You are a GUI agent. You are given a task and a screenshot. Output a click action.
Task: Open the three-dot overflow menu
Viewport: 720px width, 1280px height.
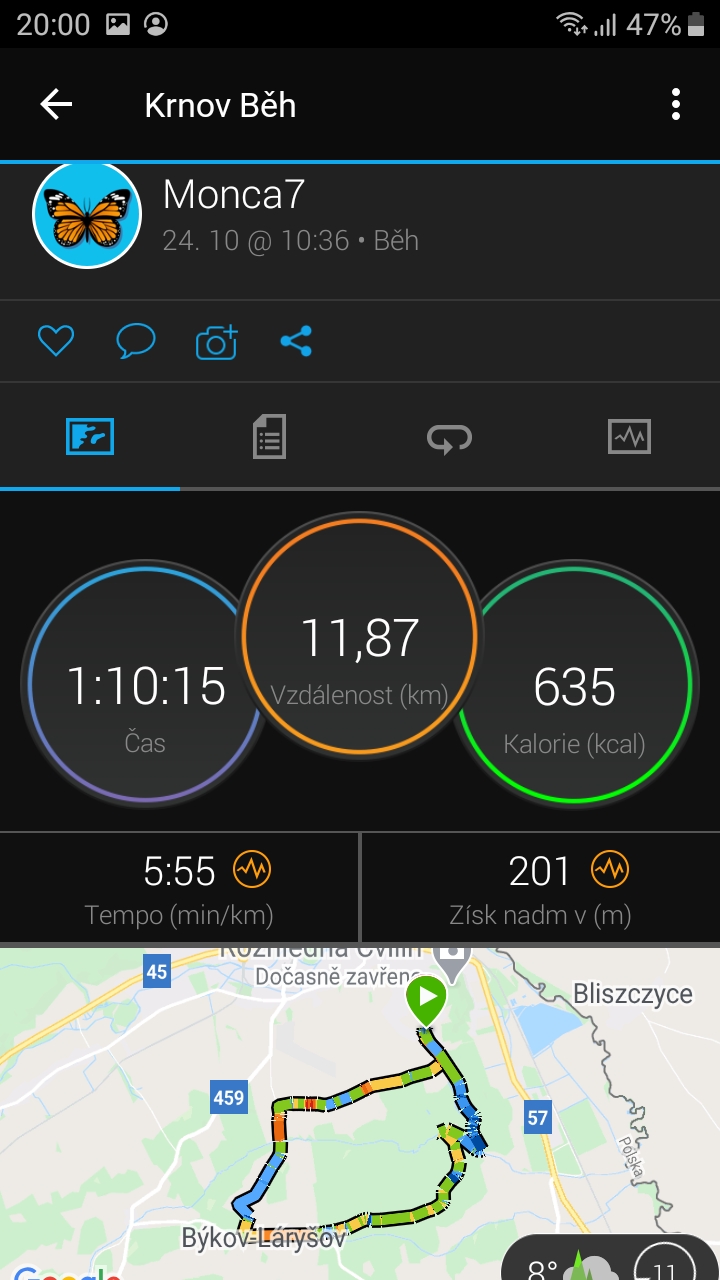click(x=676, y=105)
